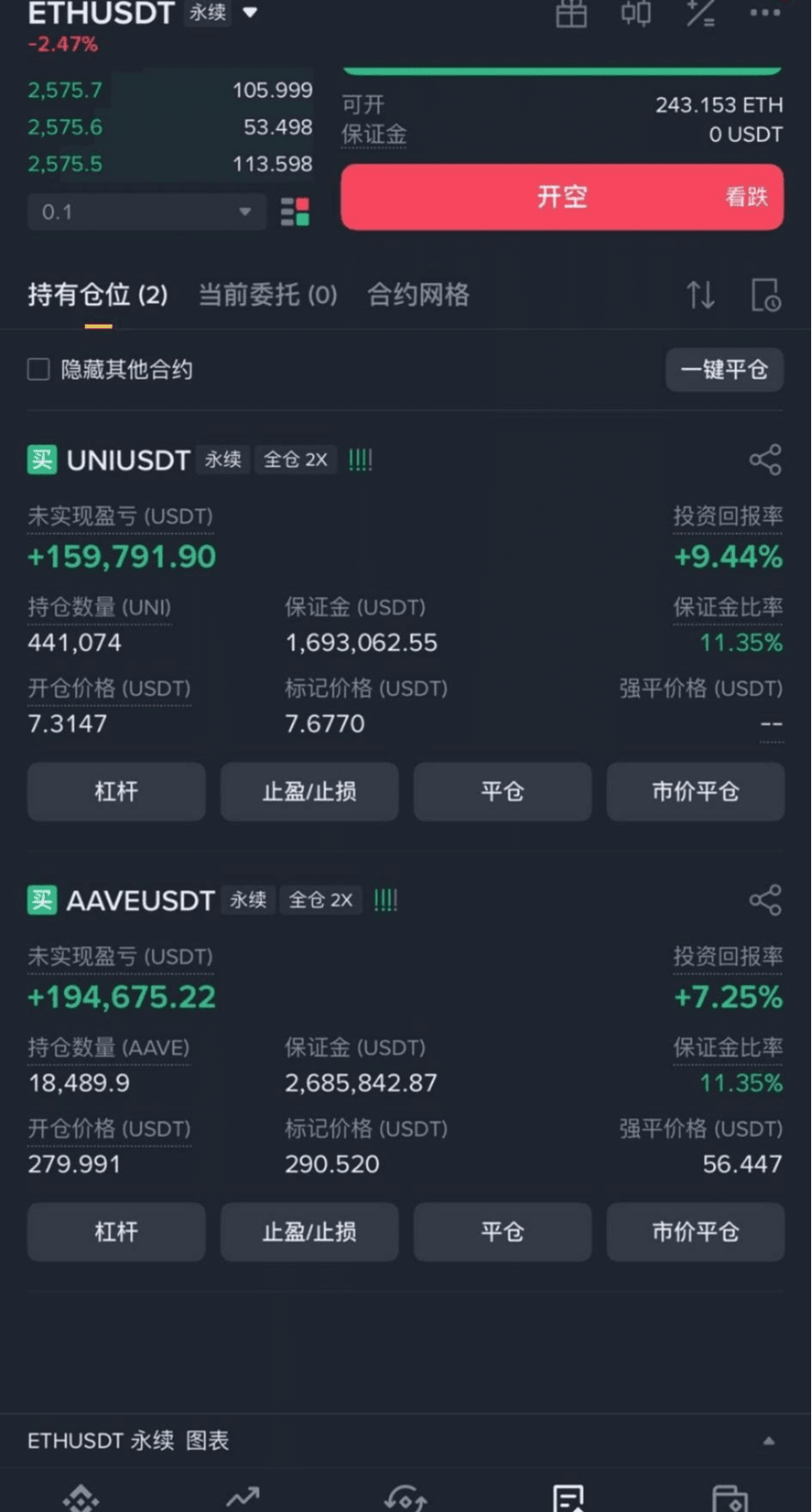812x1512 pixels.
Task: Change the order book layout icon
Action: [x=295, y=212]
